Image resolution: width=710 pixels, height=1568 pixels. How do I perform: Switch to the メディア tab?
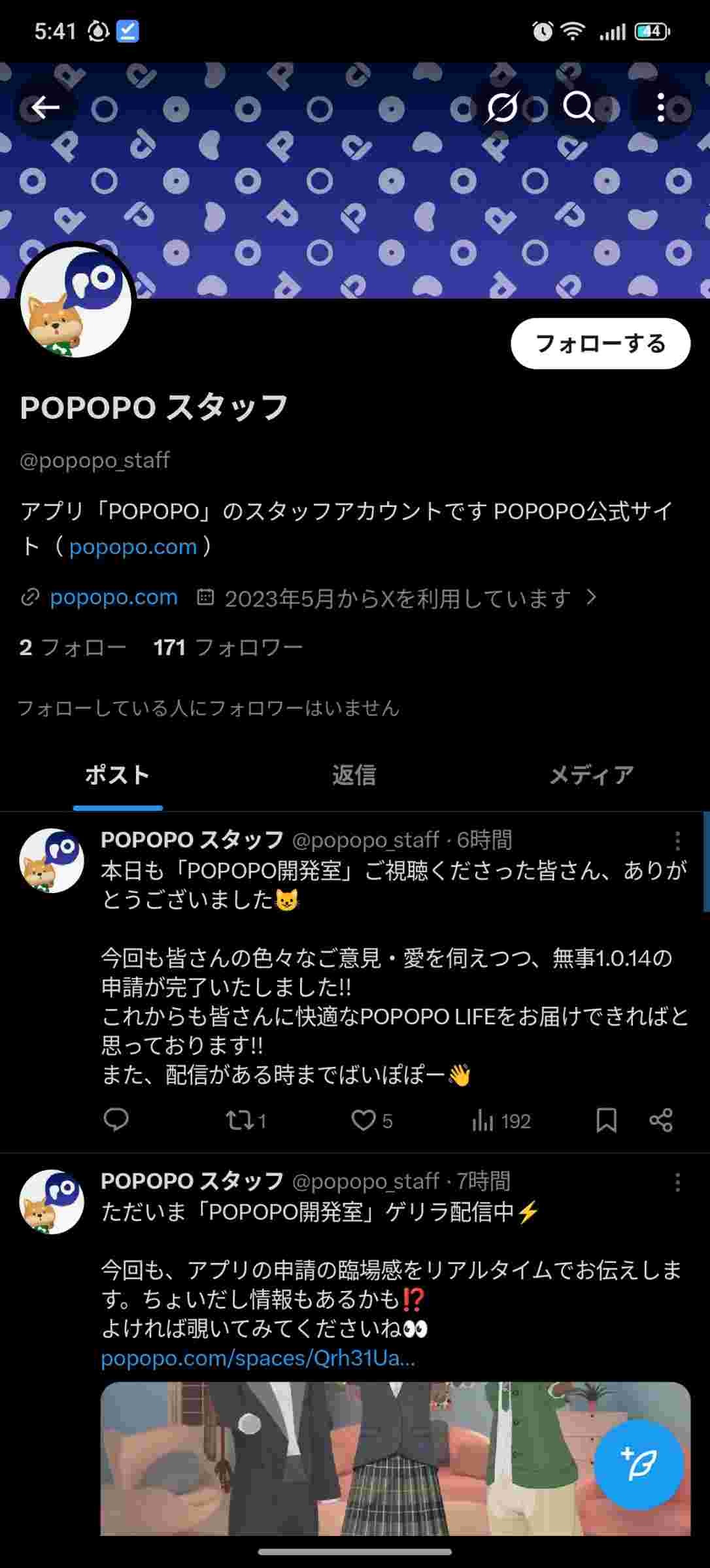pyautogui.click(x=591, y=775)
